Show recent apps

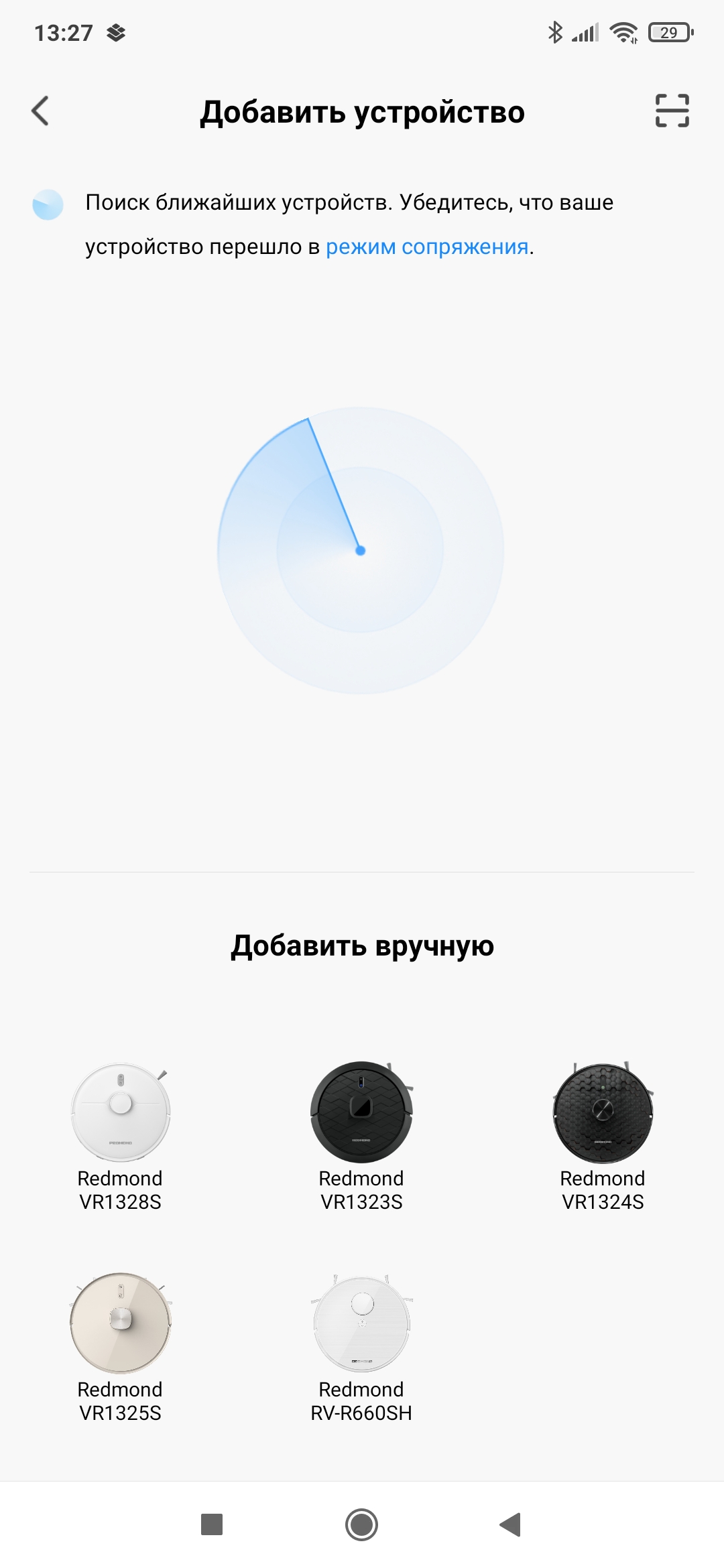click(212, 1524)
